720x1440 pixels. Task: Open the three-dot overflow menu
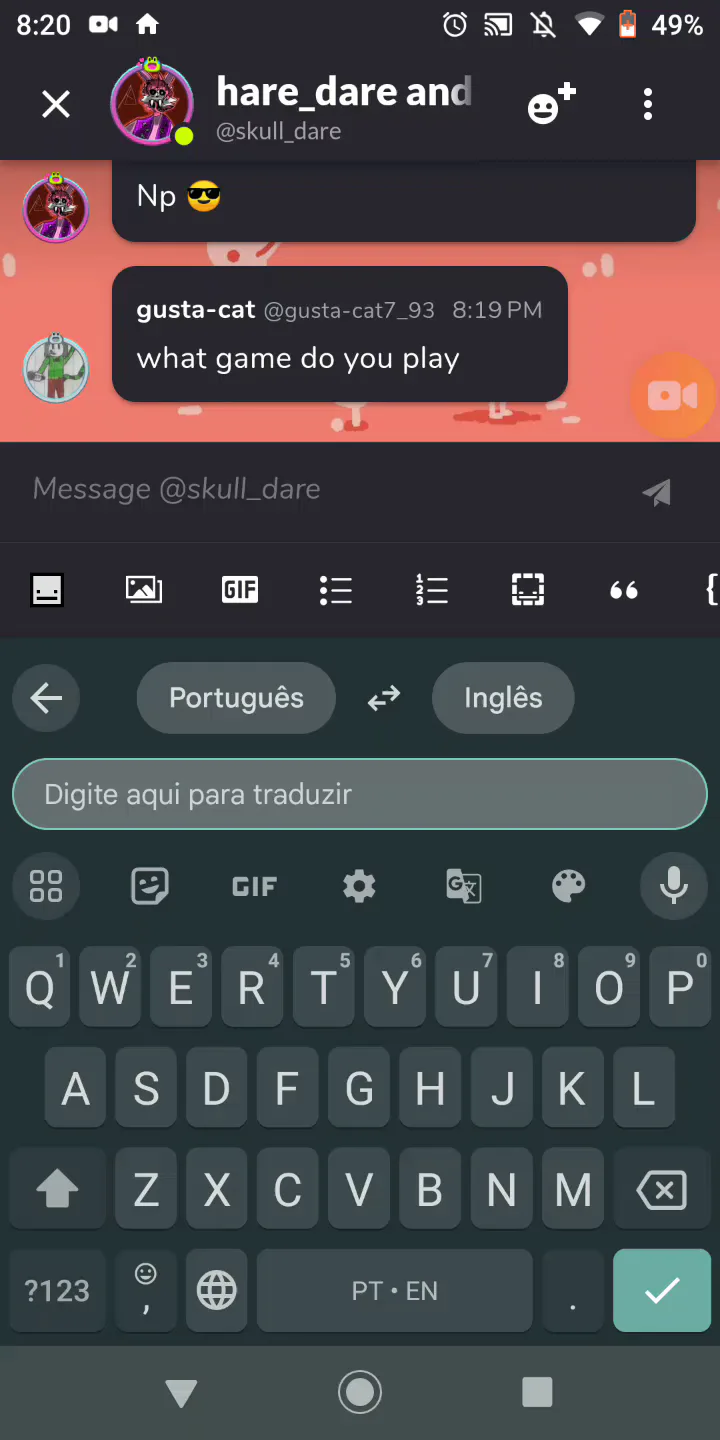[x=648, y=104]
